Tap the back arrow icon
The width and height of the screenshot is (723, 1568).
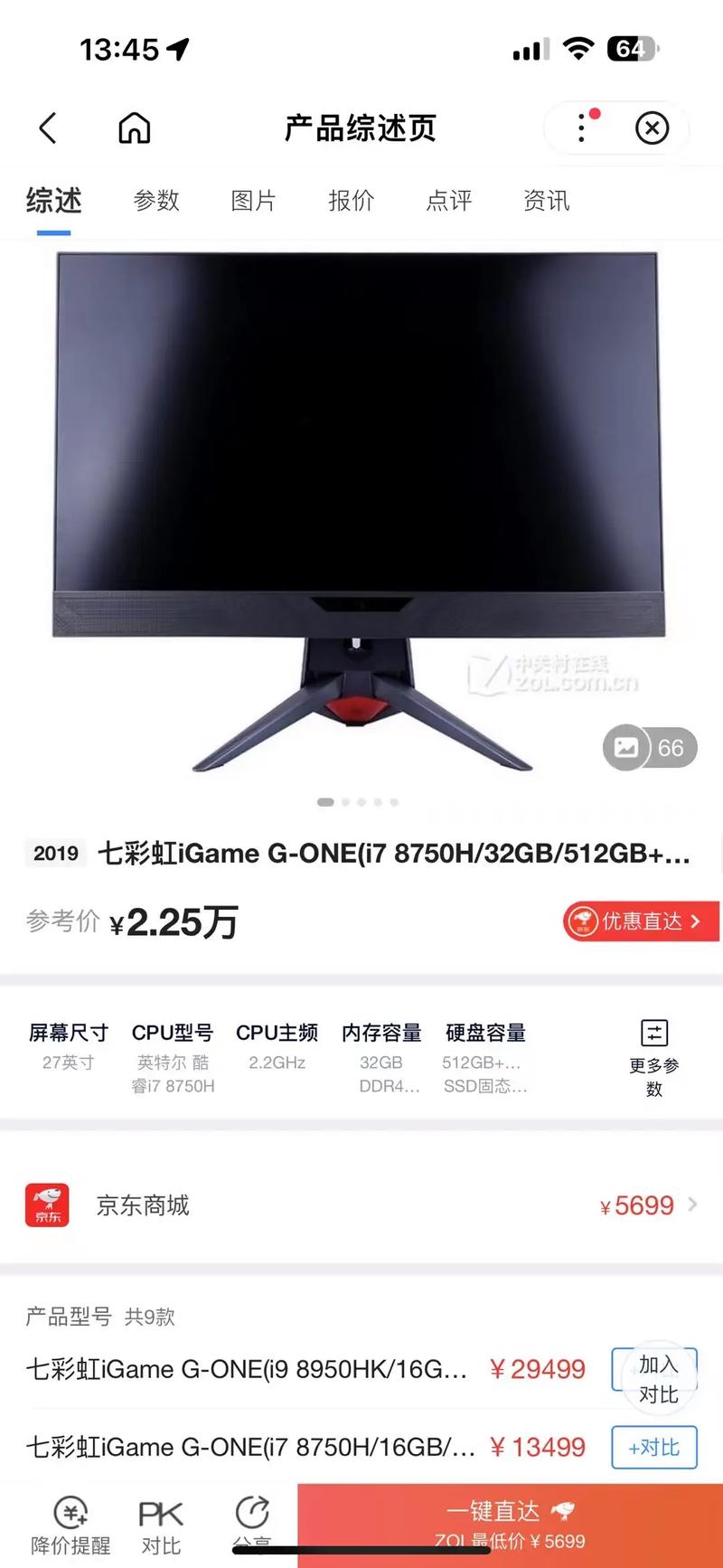click(x=48, y=128)
